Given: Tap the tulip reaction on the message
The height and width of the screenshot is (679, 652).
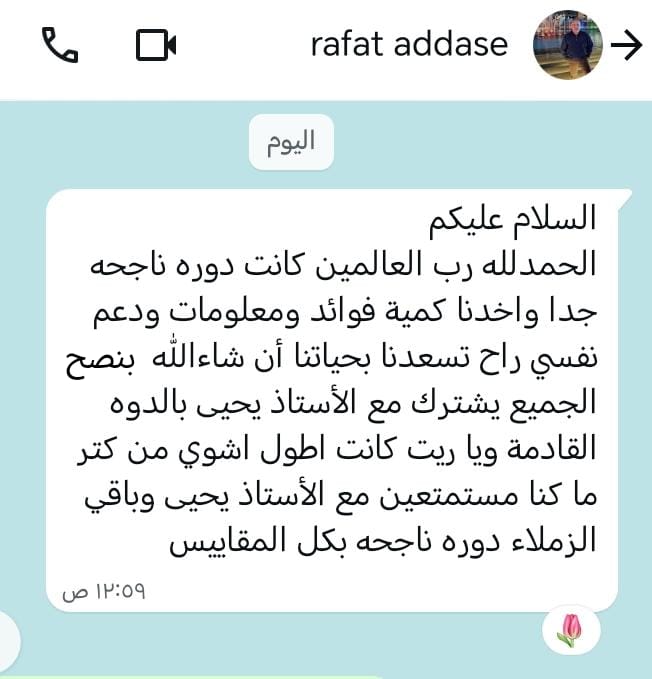Looking at the screenshot, I should tap(571, 629).
